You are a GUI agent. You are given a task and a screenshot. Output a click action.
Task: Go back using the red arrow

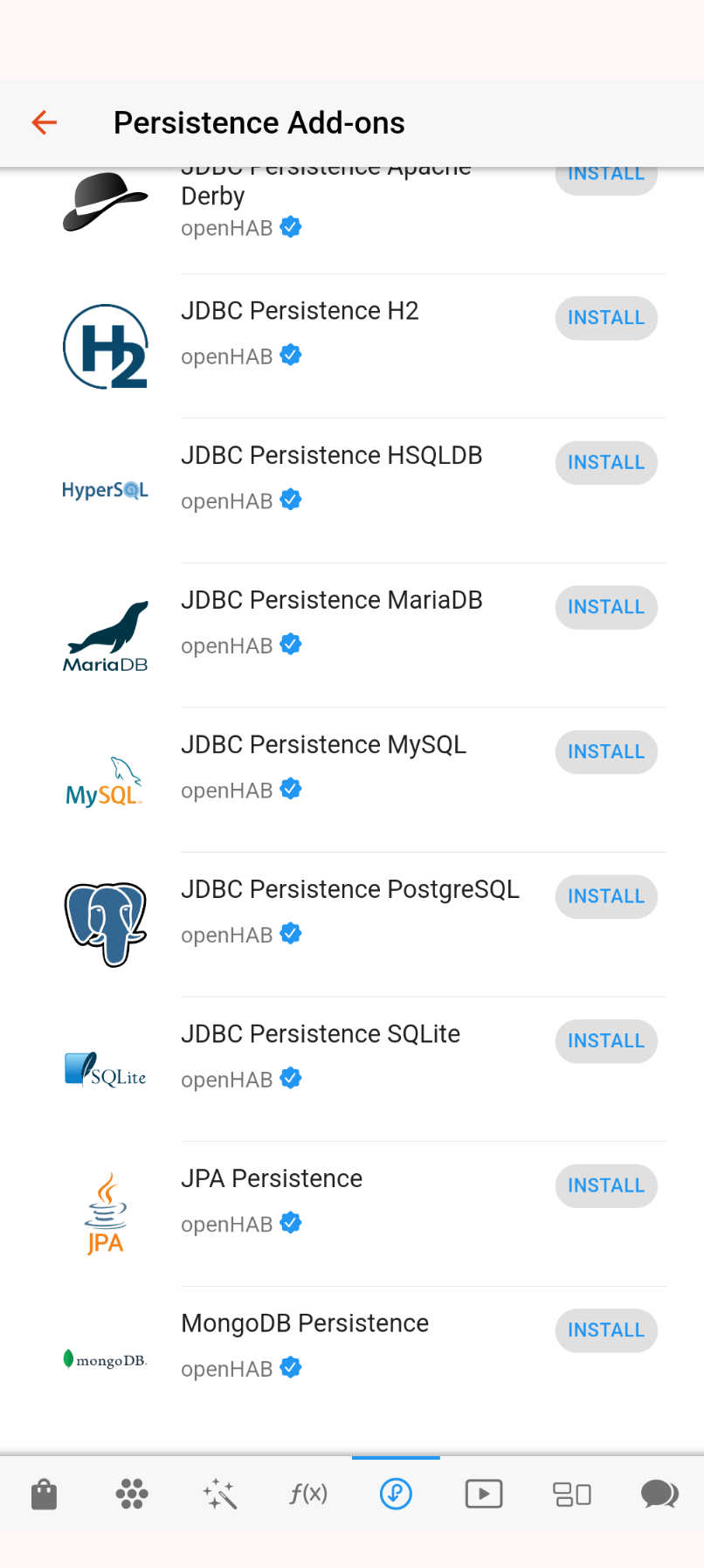[45, 122]
